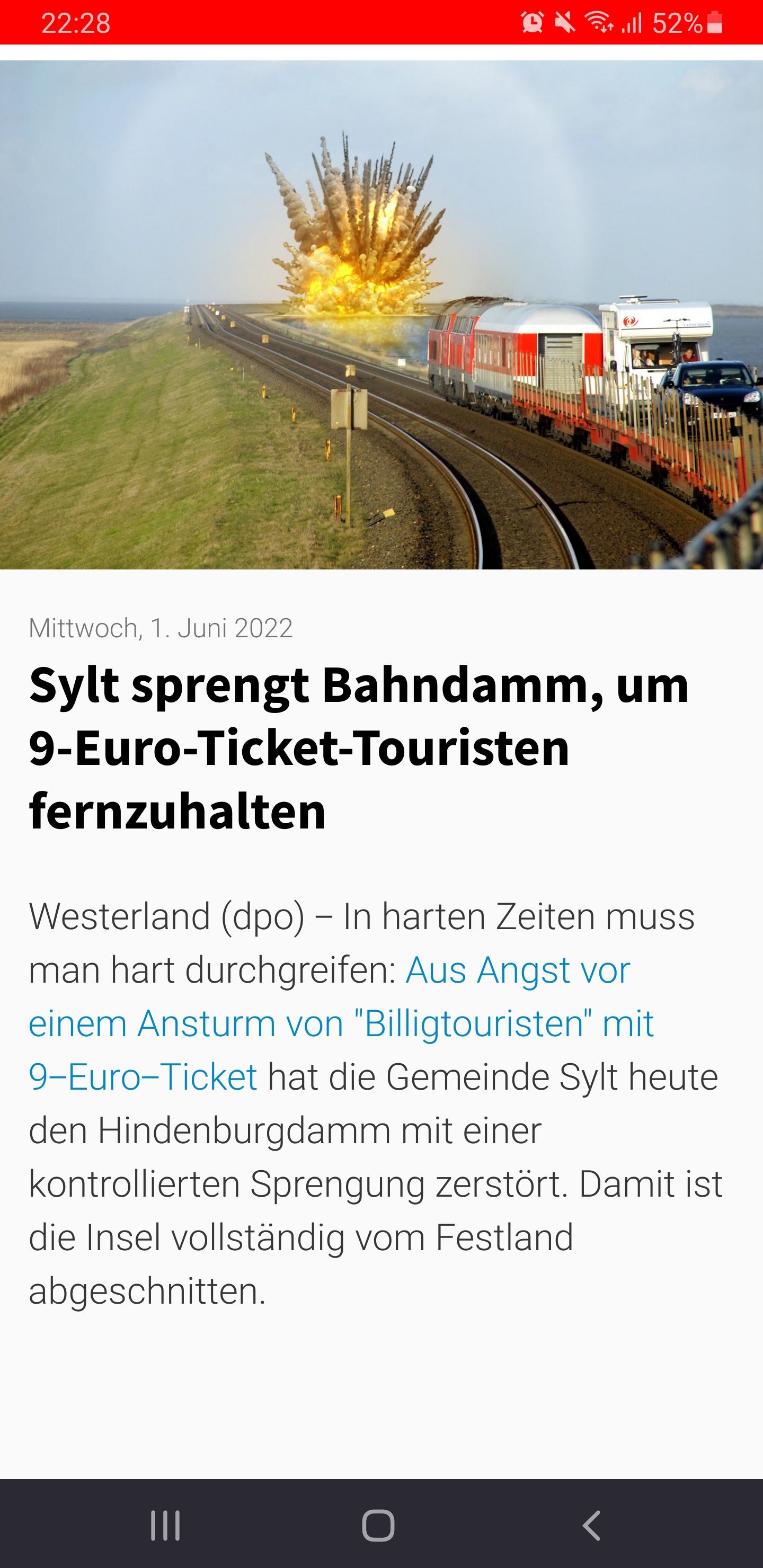Viewport: 763px width, 1568px height.
Task: Open the blue "Aus Angst vor einem Ansturm" link
Action: tap(341, 1023)
